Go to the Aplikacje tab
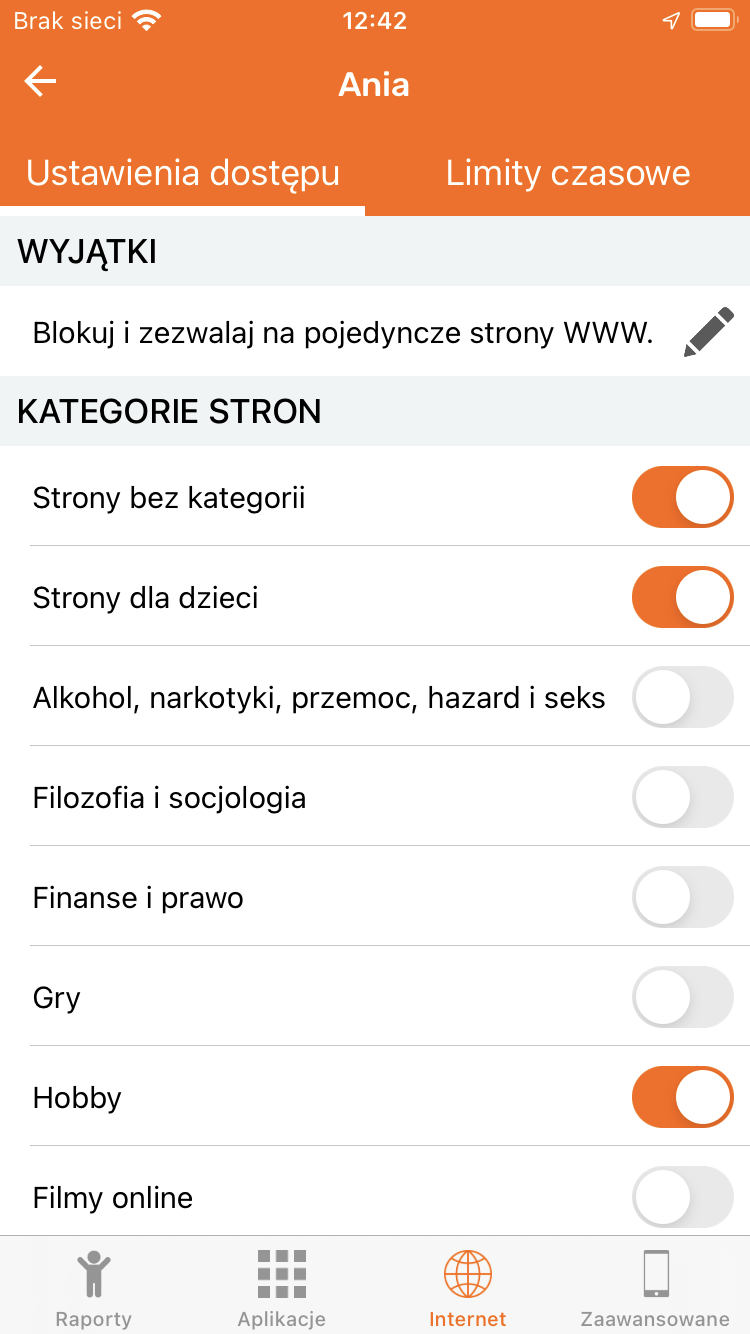 [x=281, y=1287]
